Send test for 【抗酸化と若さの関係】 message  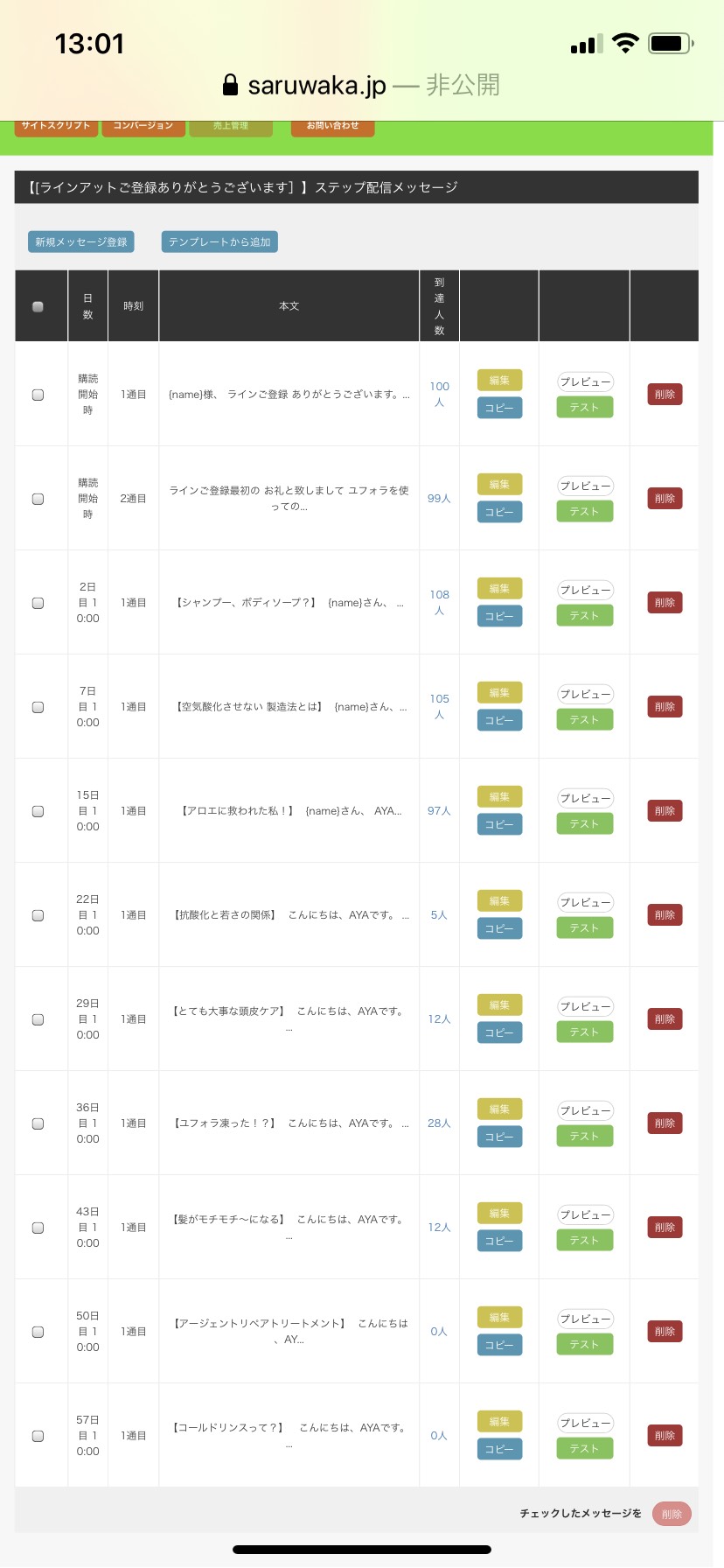click(x=585, y=927)
